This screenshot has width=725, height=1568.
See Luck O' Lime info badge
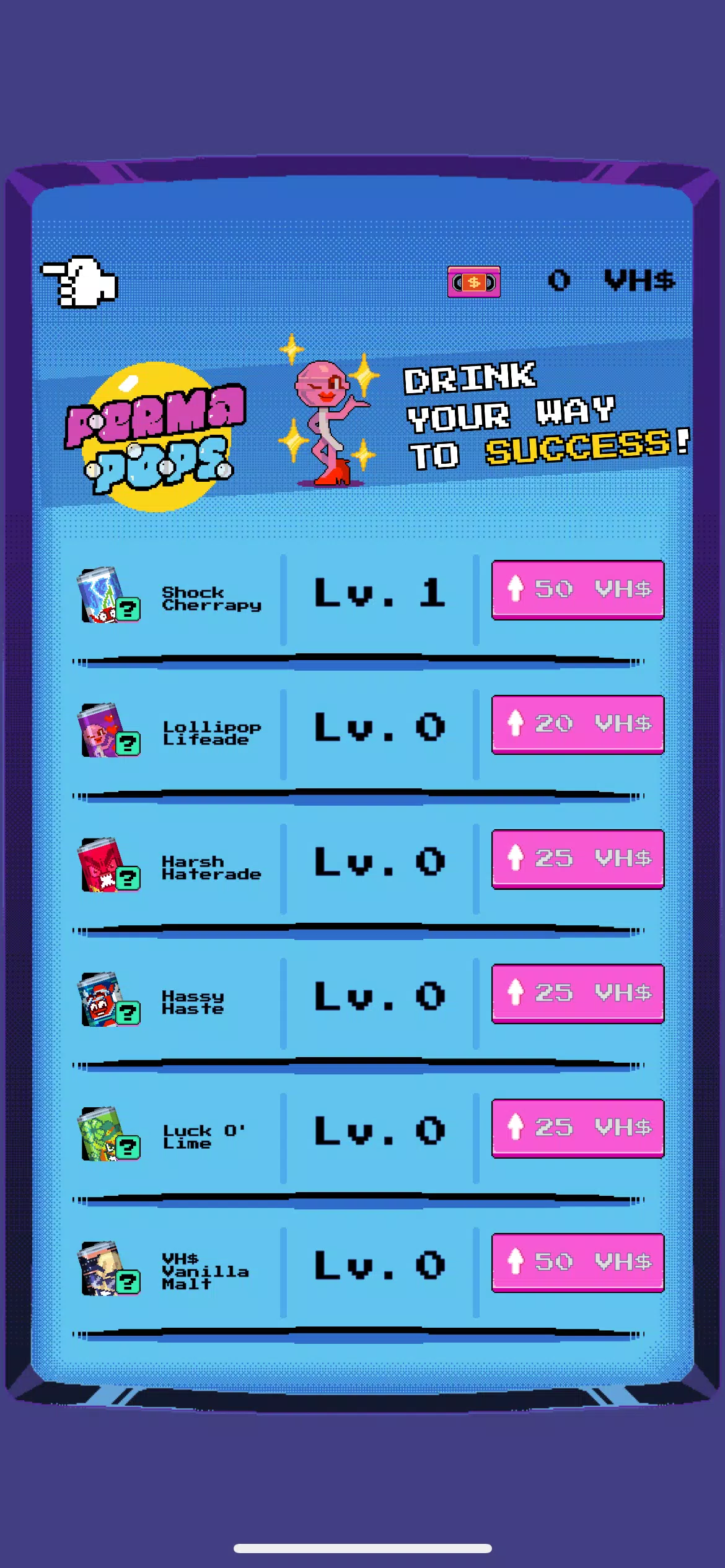pos(128,1148)
